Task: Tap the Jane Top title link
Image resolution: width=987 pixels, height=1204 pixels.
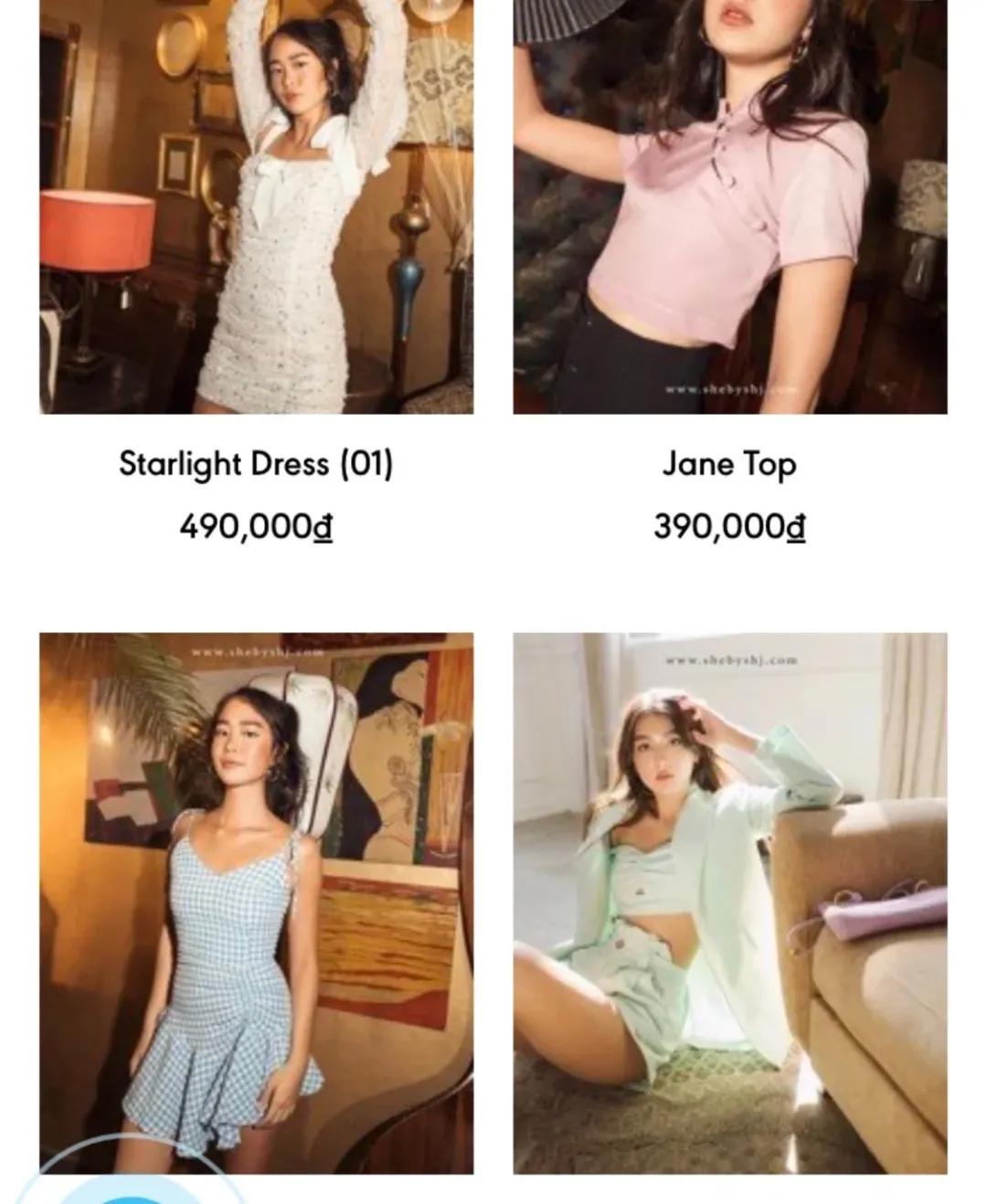Action: [x=729, y=464]
